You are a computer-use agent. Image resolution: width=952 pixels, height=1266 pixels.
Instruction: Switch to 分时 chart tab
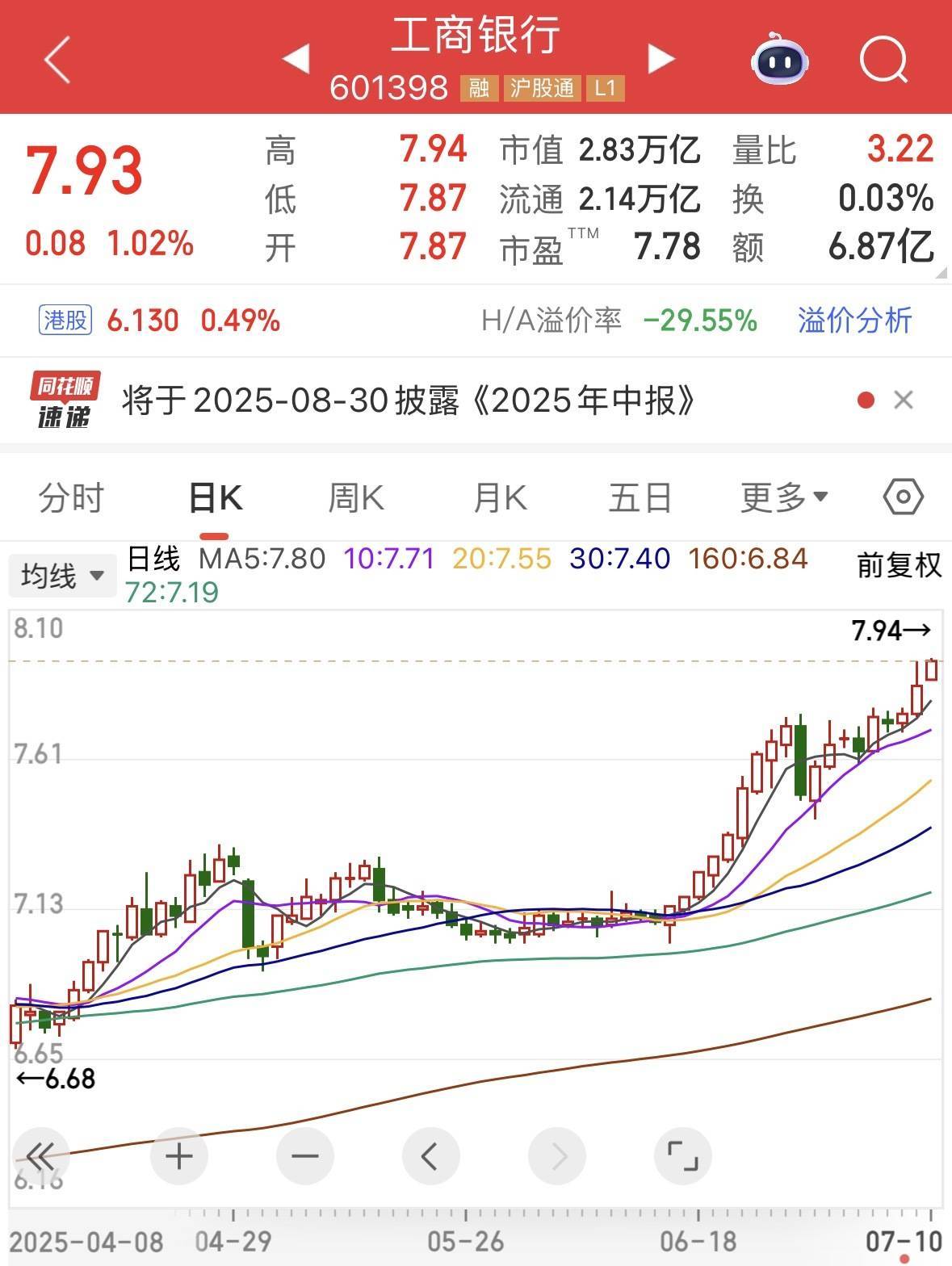[71, 497]
